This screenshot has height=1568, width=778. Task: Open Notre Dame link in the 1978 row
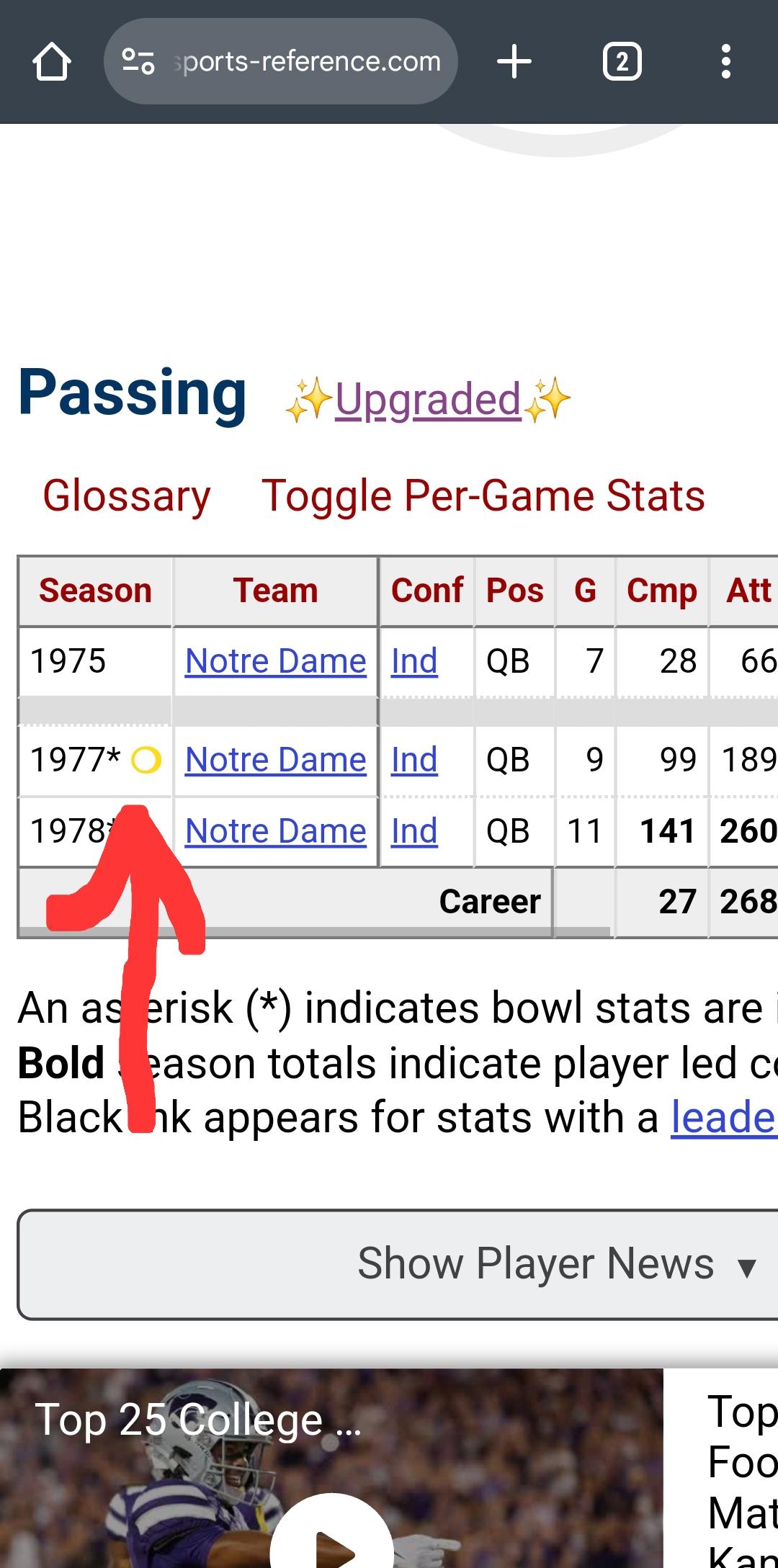pyautogui.click(x=276, y=830)
